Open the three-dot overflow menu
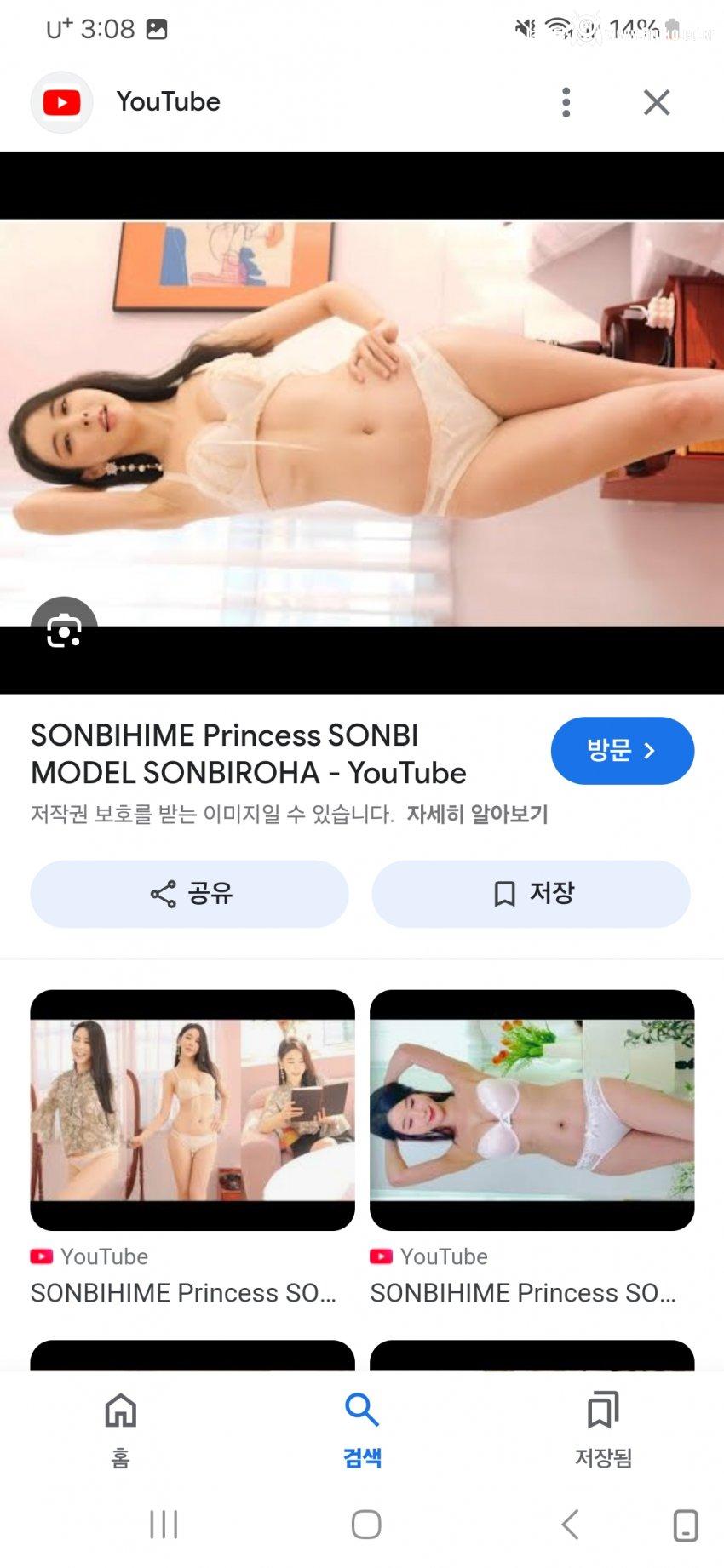 pos(566,102)
